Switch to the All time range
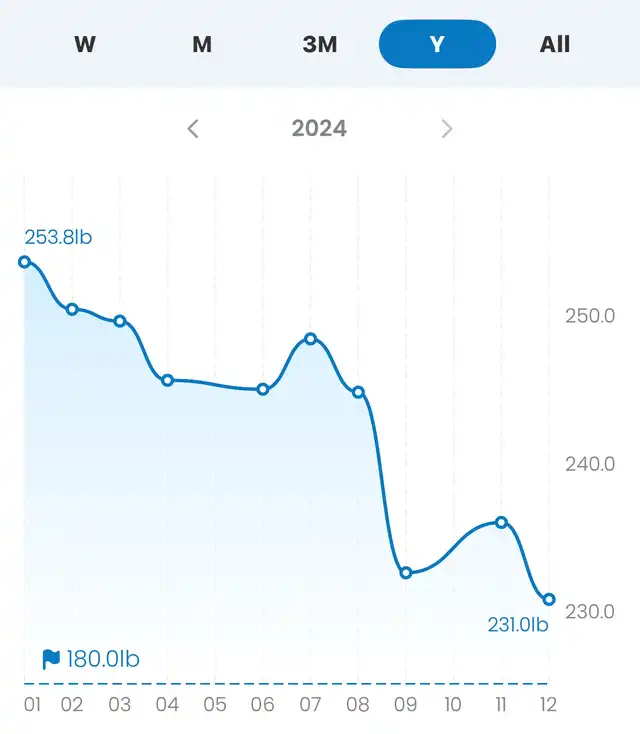 554,44
